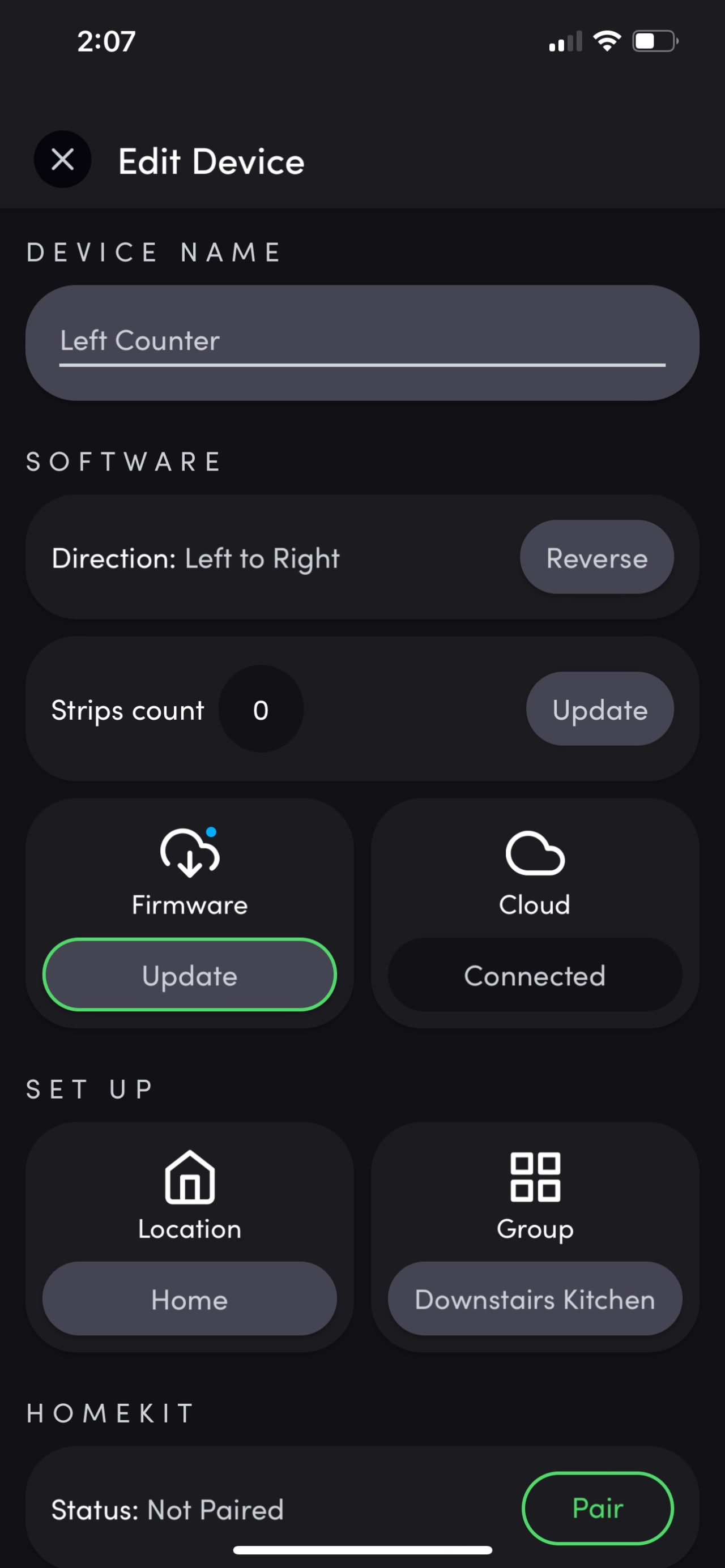The width and height of the screenshot is (725, 1568).
Task: Check the Wi-Fi status icon
Action: click(606, 40)
